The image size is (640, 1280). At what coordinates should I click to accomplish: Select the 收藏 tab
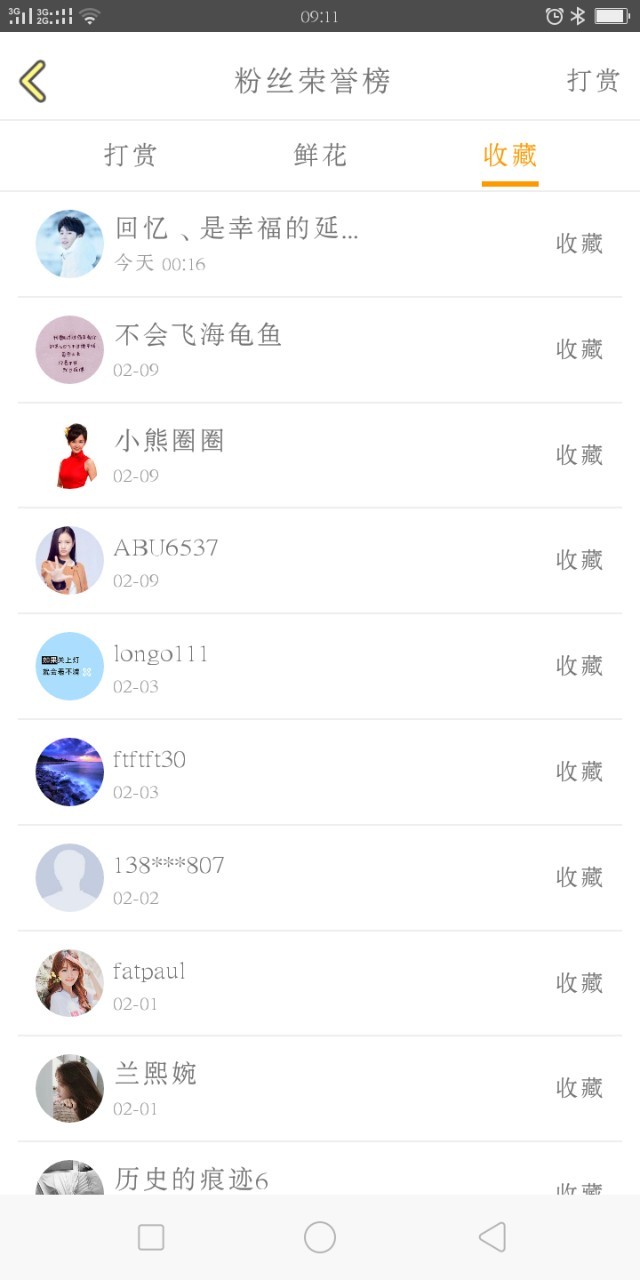[510, 156]
